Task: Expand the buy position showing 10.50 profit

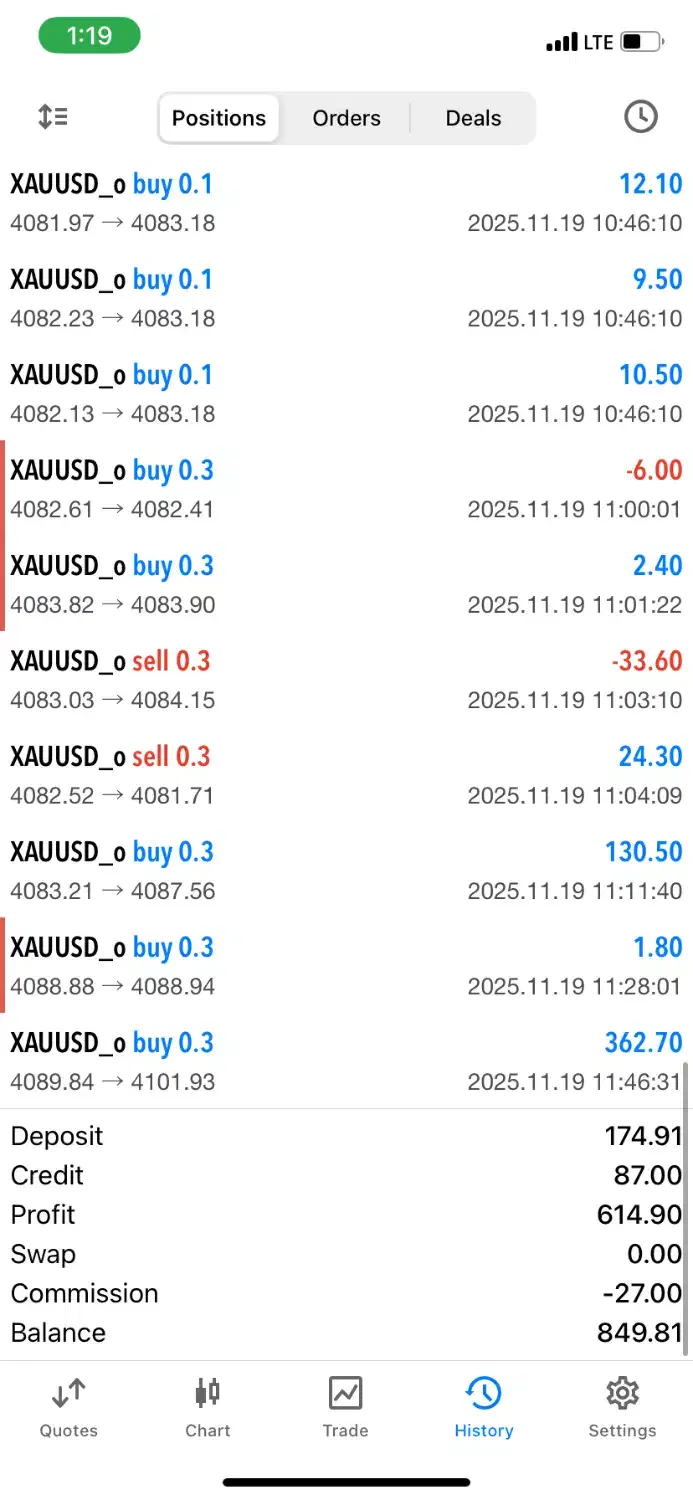Action: click(x=346, y=394)
